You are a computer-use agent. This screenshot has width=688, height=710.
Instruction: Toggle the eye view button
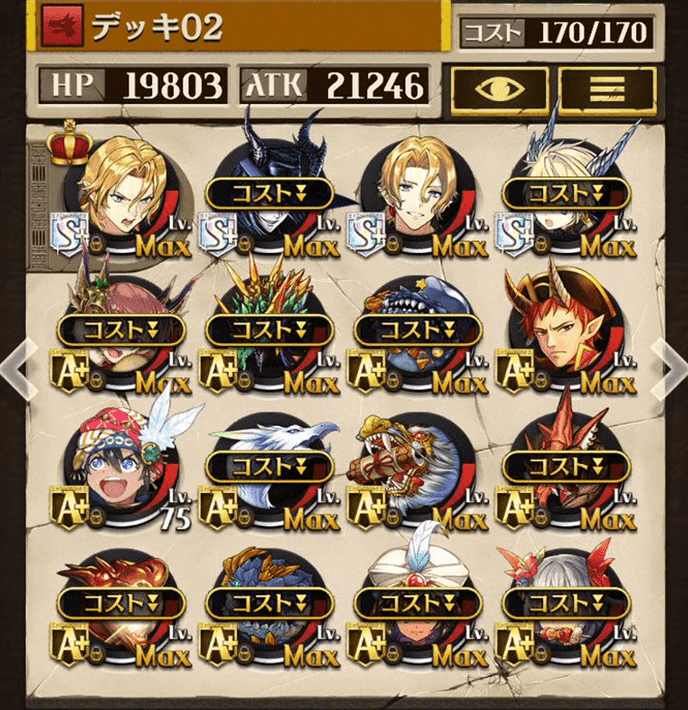499,88
